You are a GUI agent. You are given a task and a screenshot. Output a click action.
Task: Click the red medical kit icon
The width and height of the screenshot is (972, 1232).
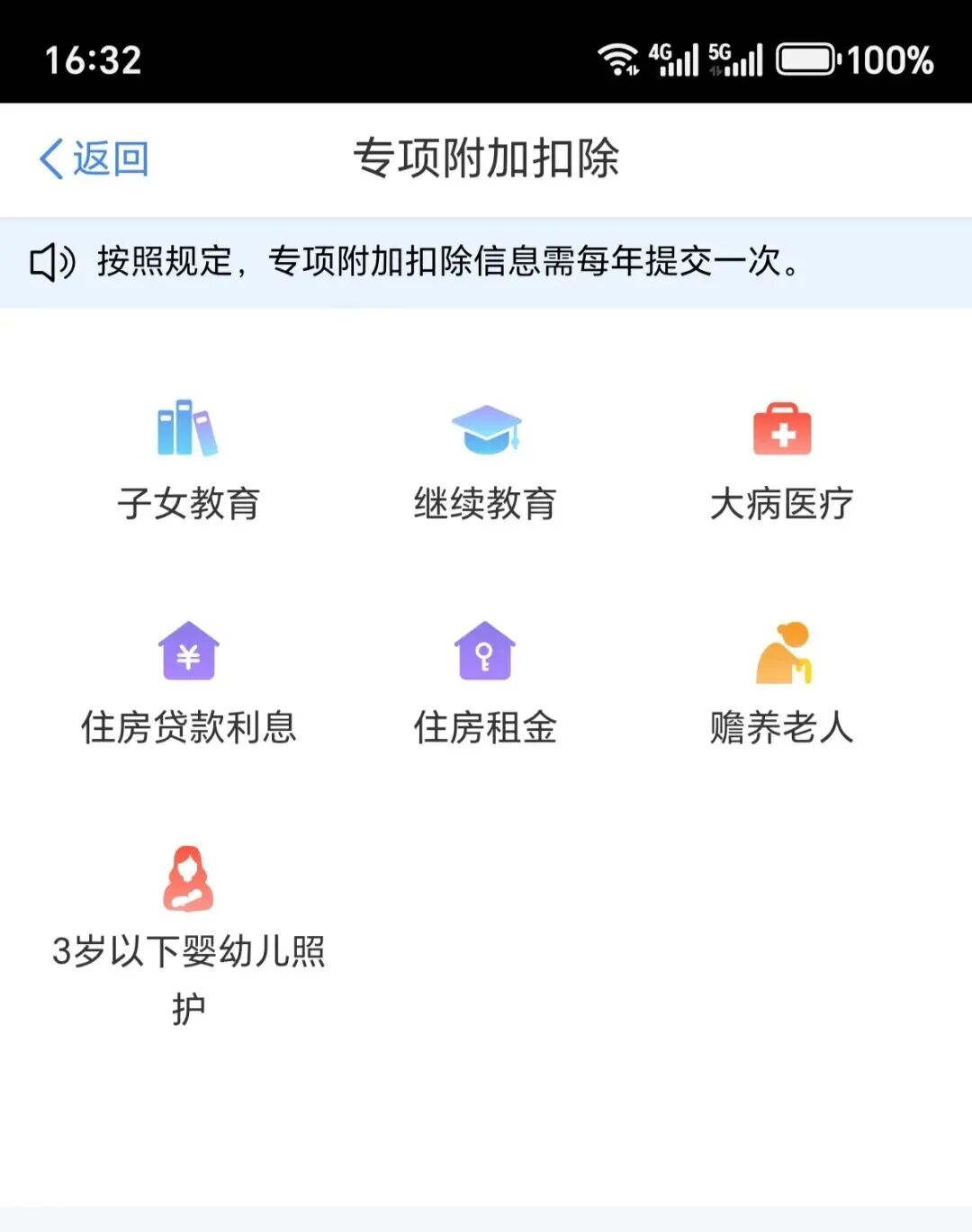click(781, 429)
